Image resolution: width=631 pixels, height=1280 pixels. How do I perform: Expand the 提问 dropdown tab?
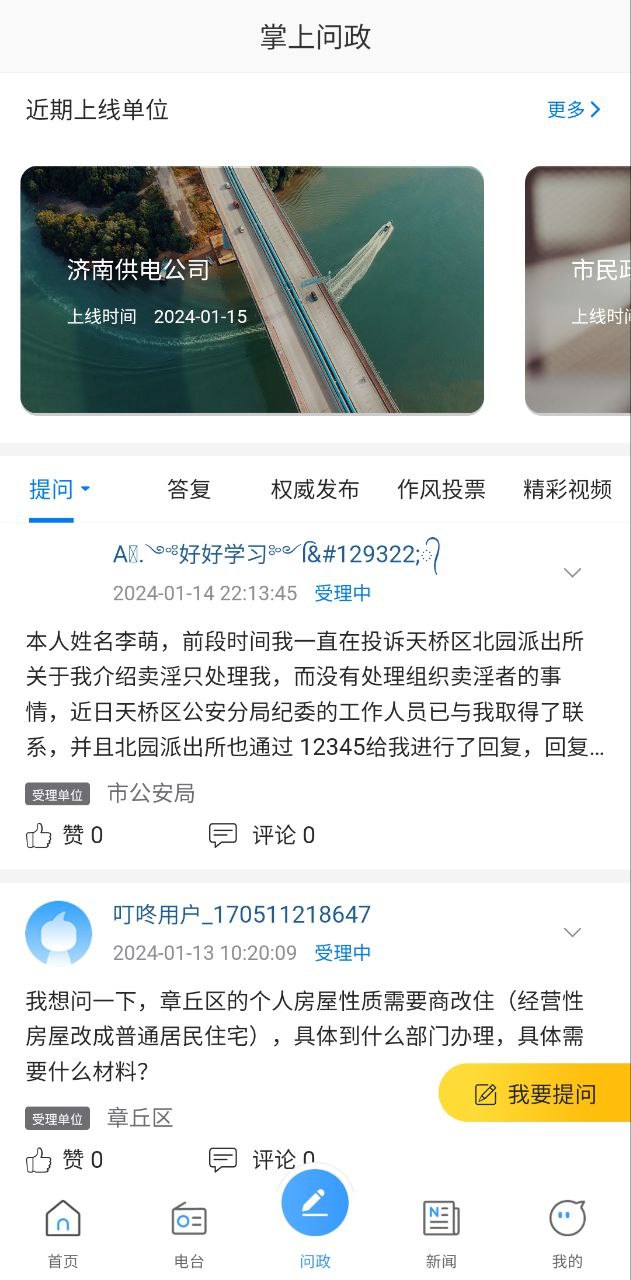coord(59,489)
